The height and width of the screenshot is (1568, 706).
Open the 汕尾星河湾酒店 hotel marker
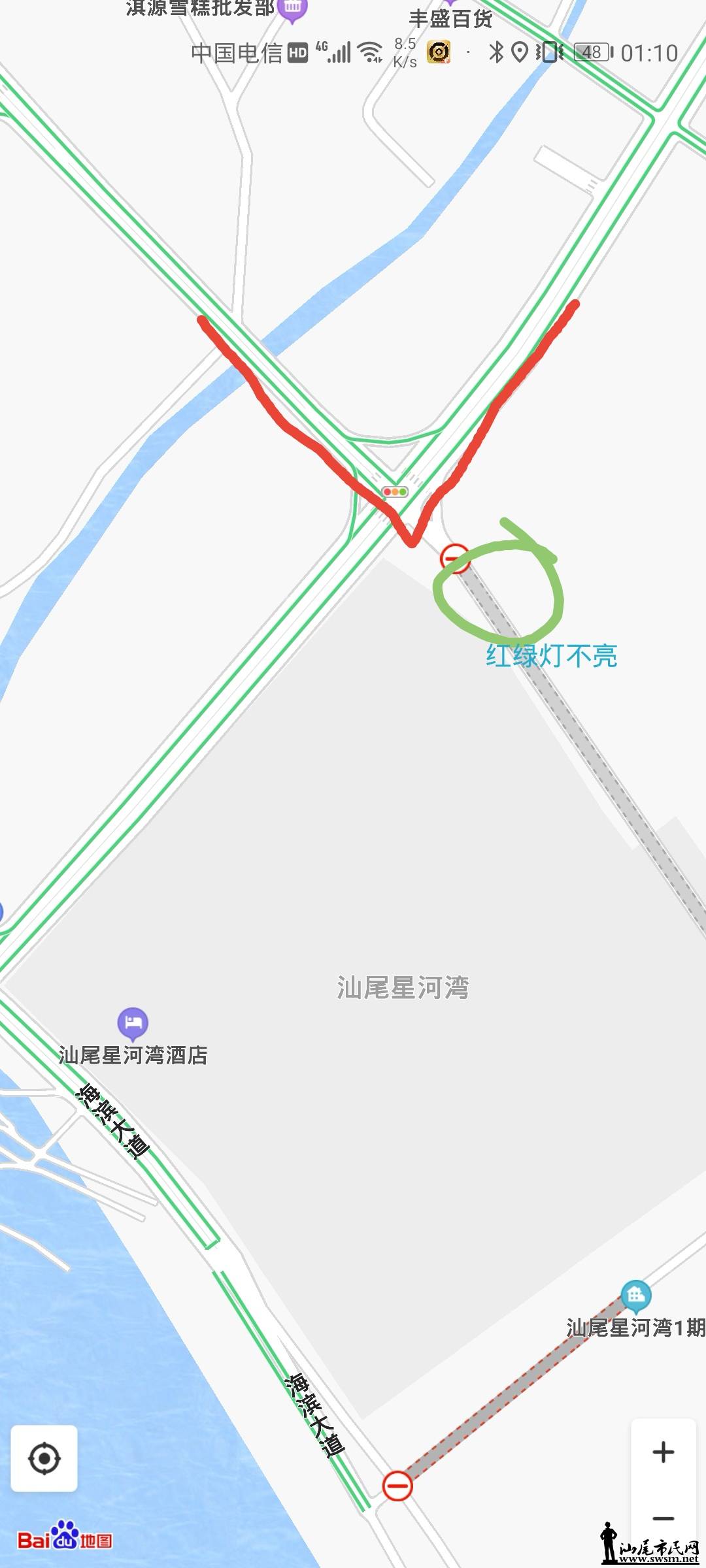tap(133, 1023)
